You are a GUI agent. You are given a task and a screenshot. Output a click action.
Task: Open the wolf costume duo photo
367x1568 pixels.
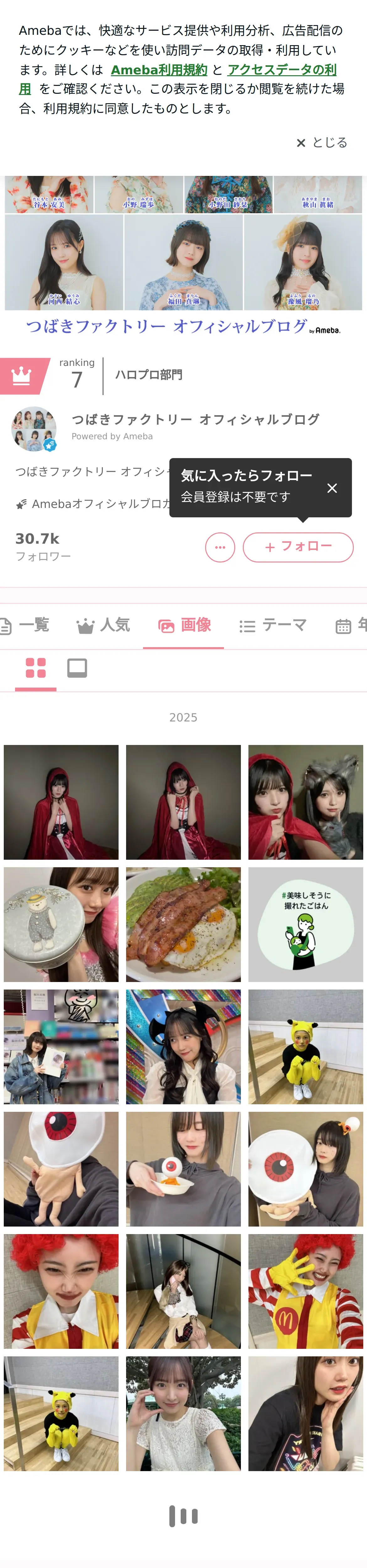pos(306,802)
